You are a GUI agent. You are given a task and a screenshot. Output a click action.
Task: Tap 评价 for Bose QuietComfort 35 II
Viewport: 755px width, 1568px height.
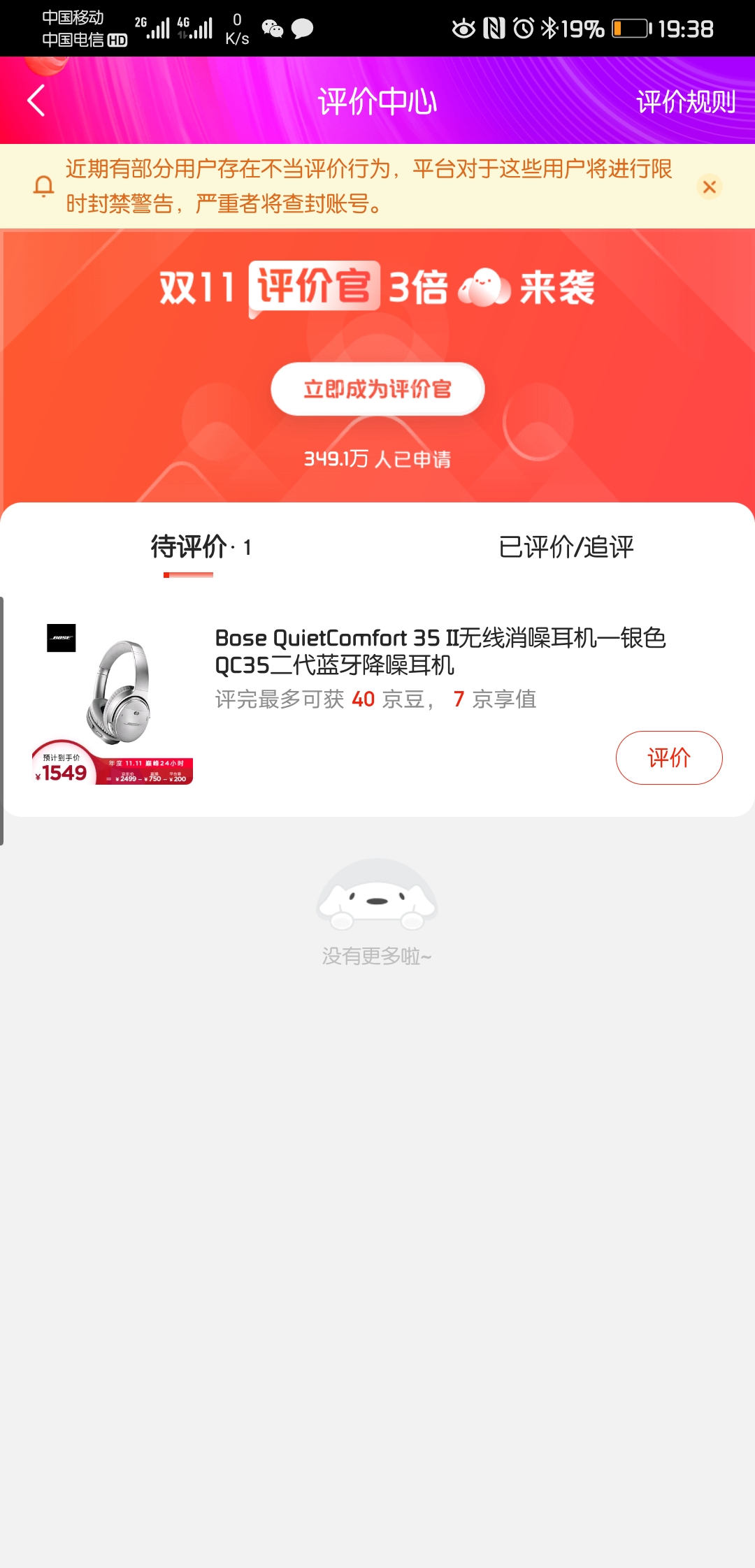669,757
